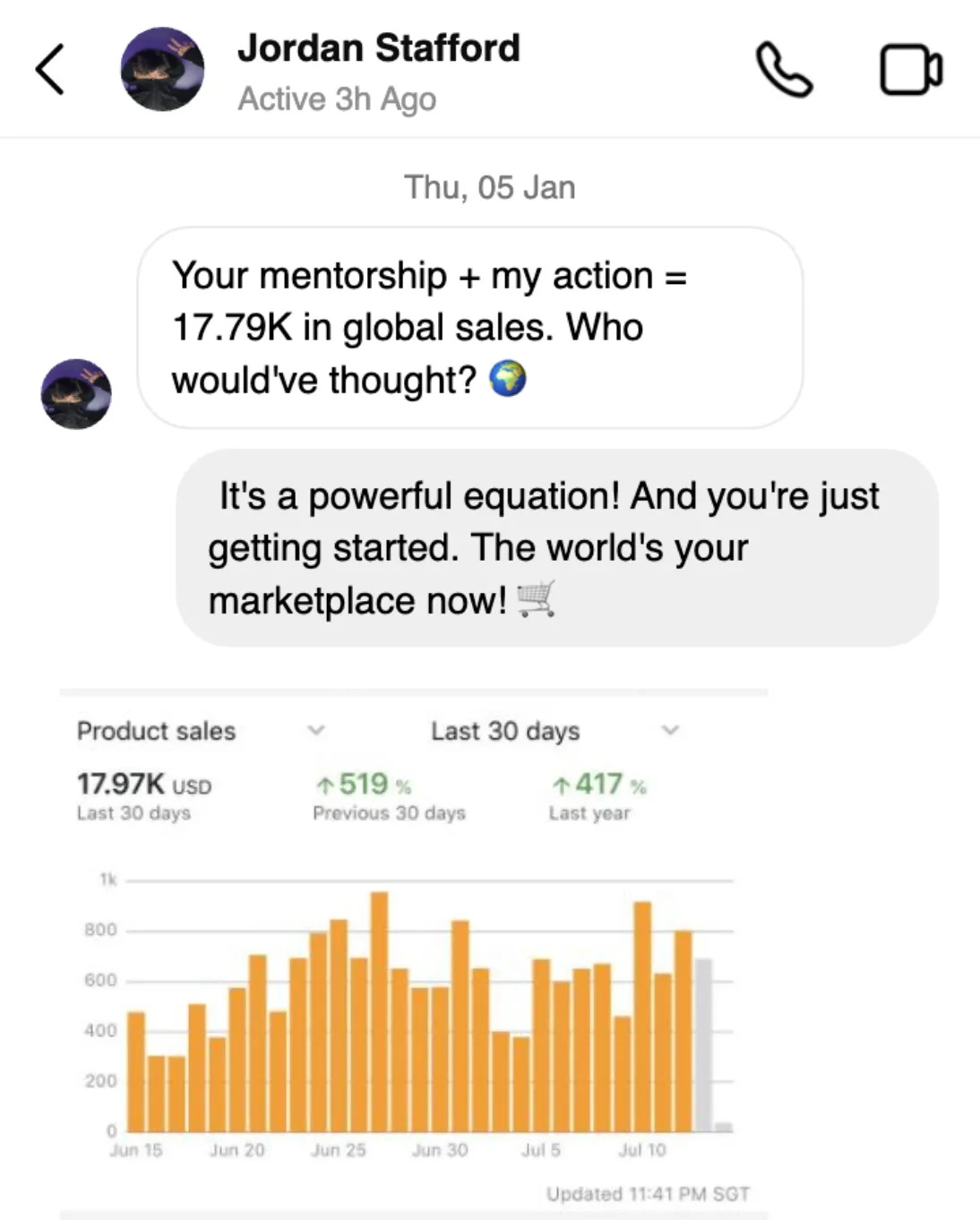Start a voice call with Jordan Stafford
This screenshot has height=1220, width=980.
(784, 70)
